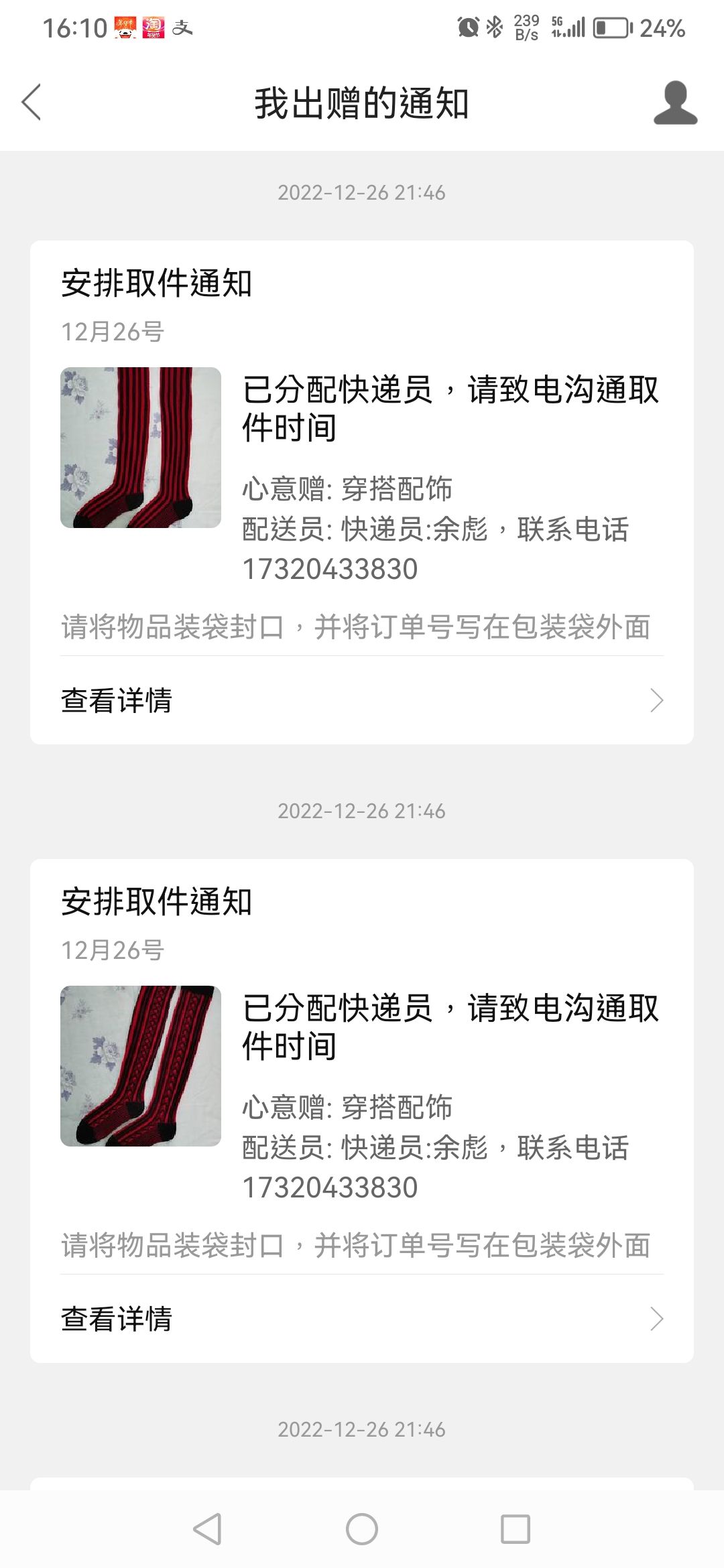Open the profile icon in the header

click(675, 103)
